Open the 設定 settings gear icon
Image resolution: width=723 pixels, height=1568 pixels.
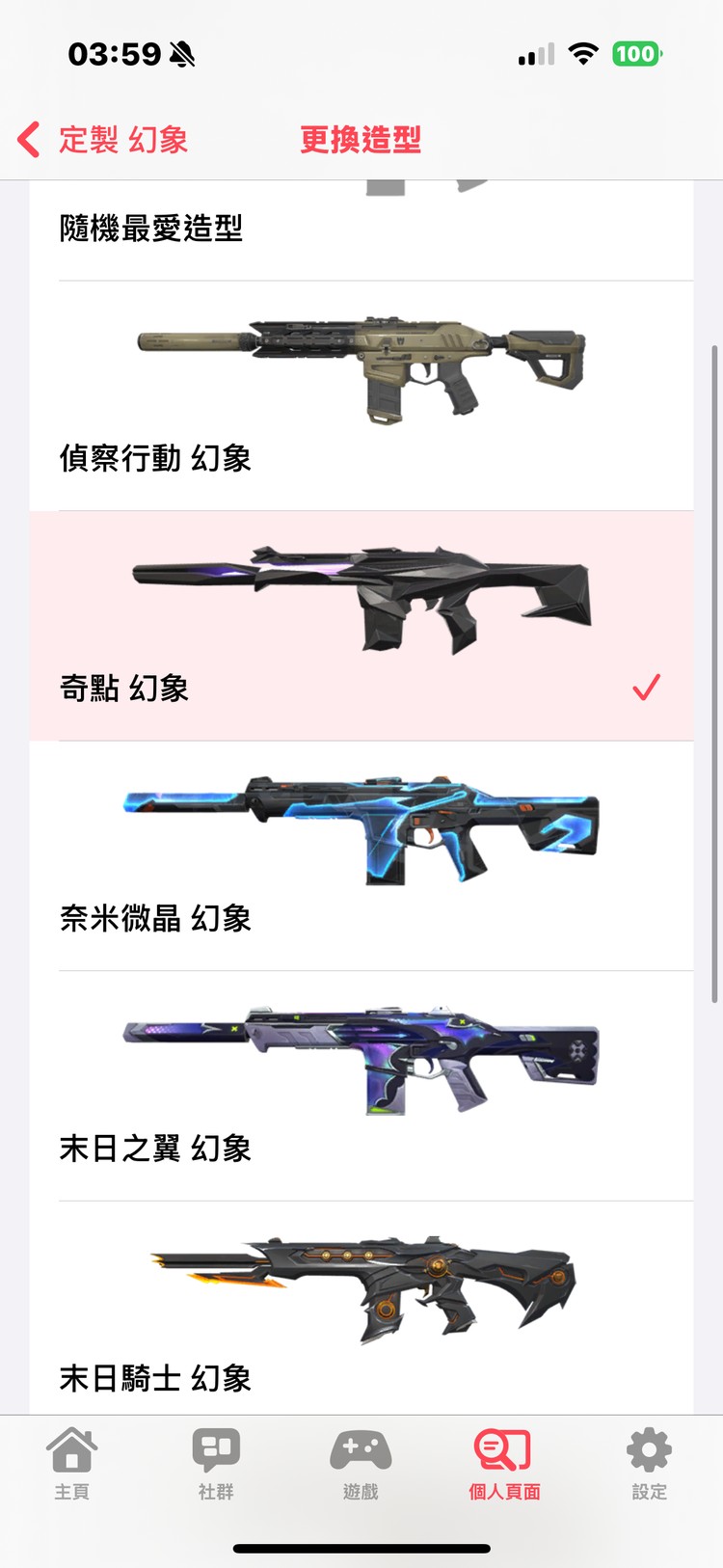click(648, 1448)
